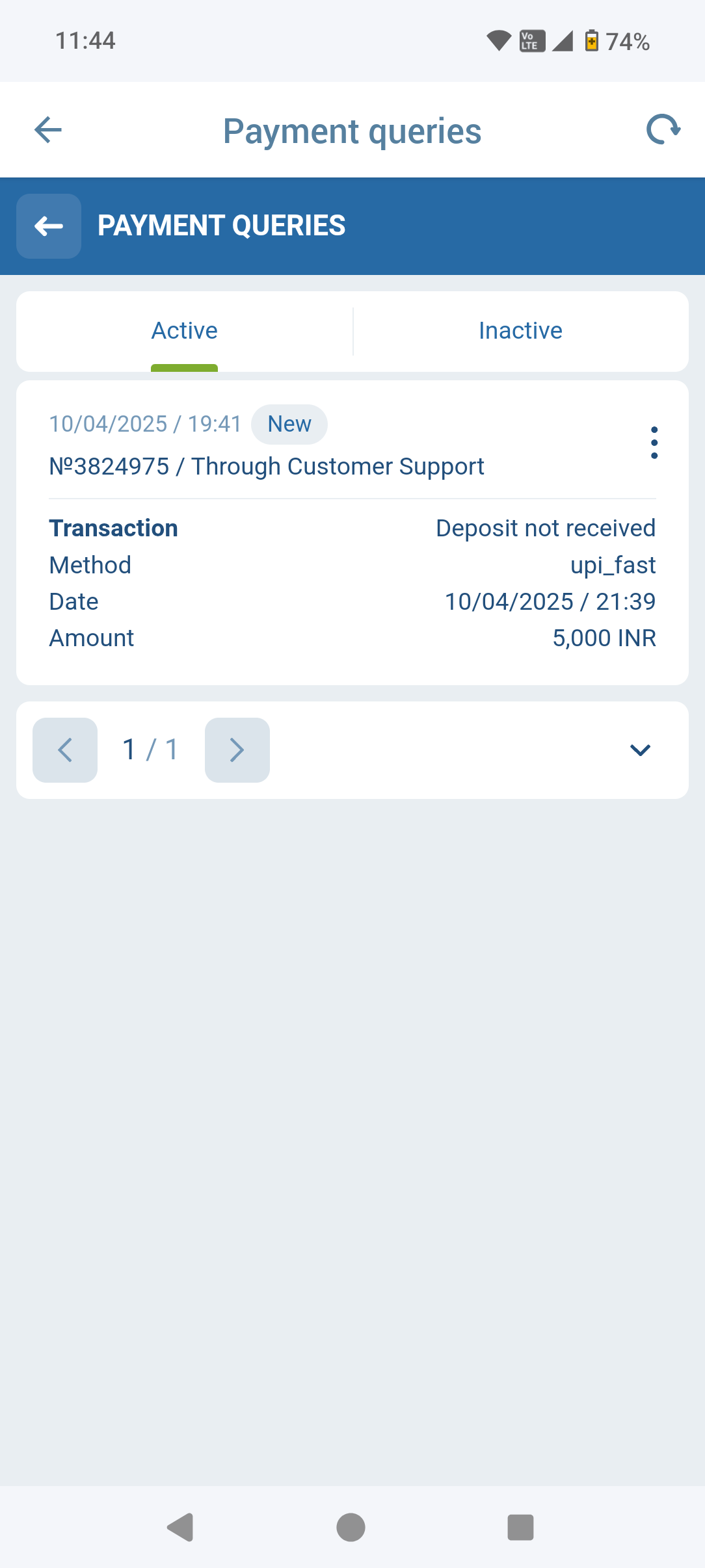The height and width of the screenshot is (1568, 705).
Task: Switch to the Inactive tab
Action: 520,331
